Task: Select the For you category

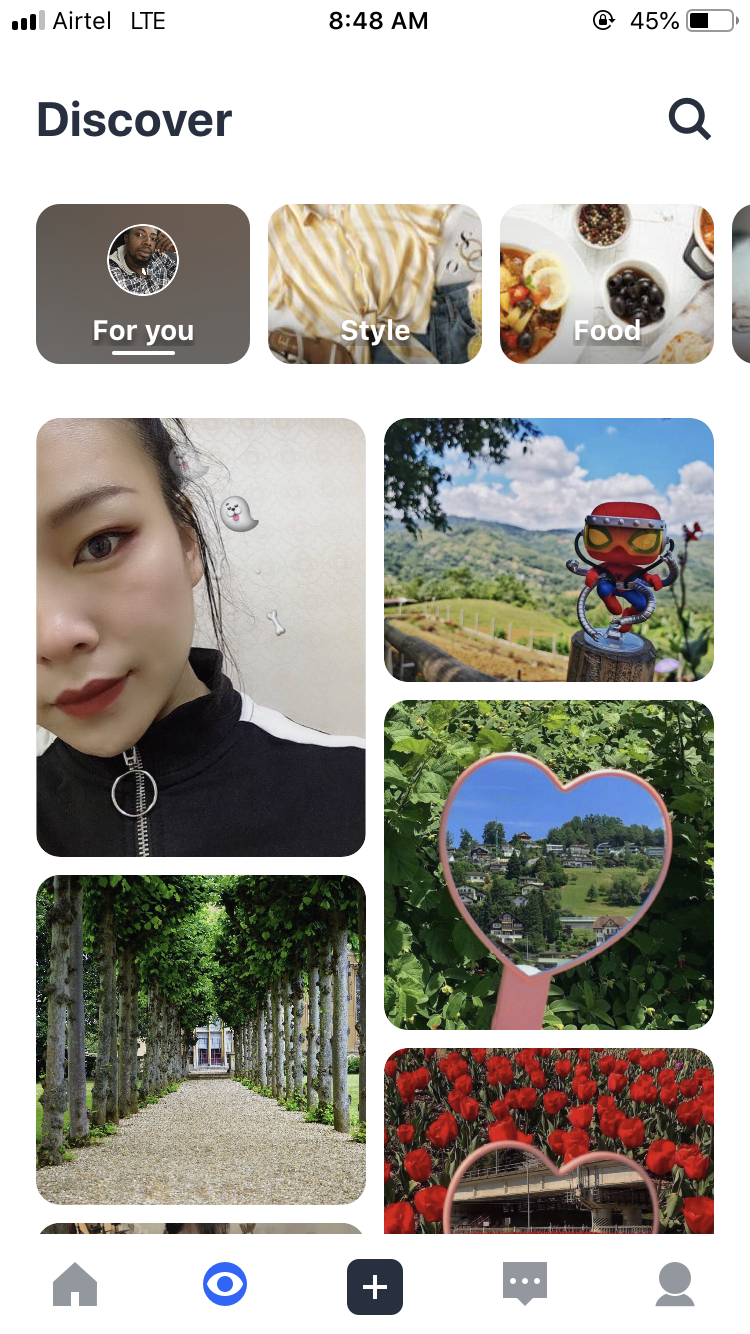Action: pyautogui.click(x=143, y=284)
